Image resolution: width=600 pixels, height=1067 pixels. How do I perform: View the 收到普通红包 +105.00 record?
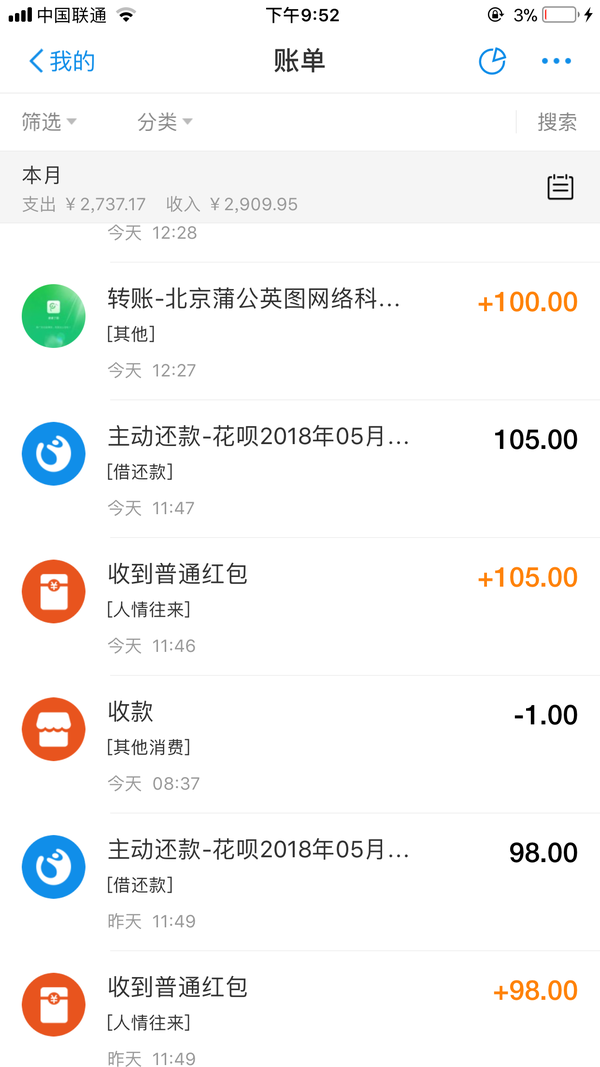coord(300,607)
